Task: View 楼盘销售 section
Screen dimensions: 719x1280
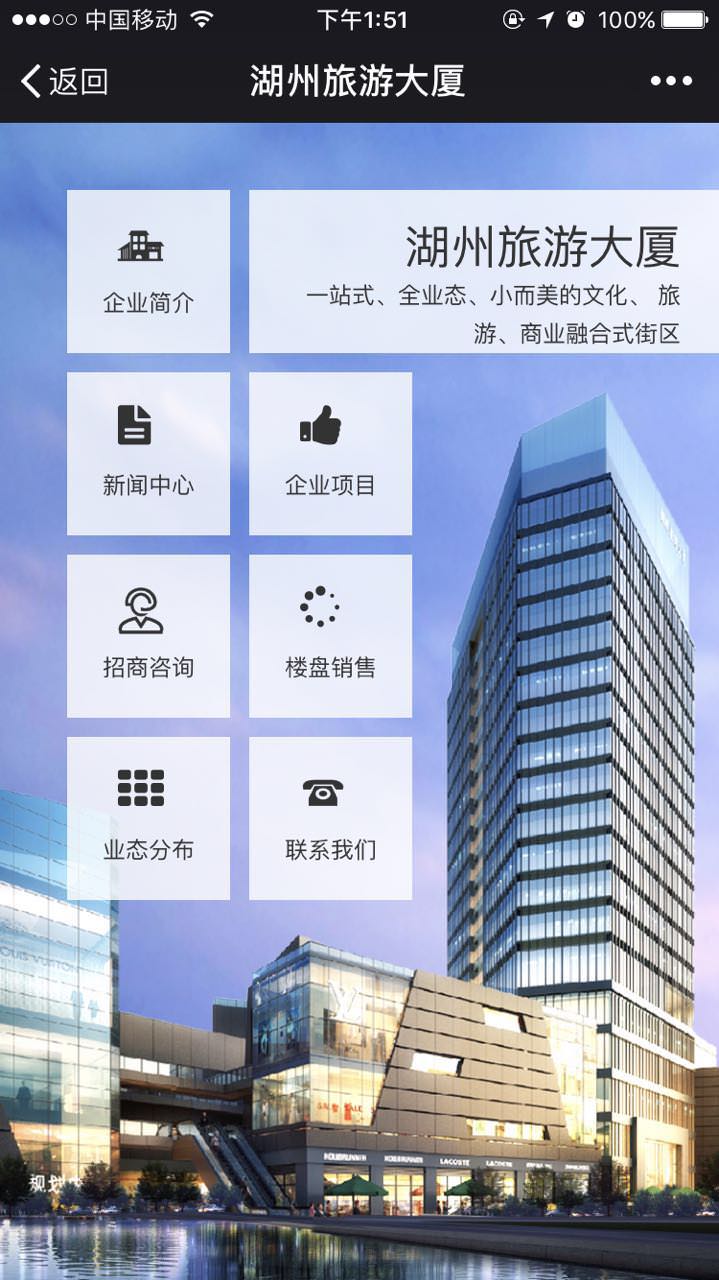Action: tap(330, 635)
